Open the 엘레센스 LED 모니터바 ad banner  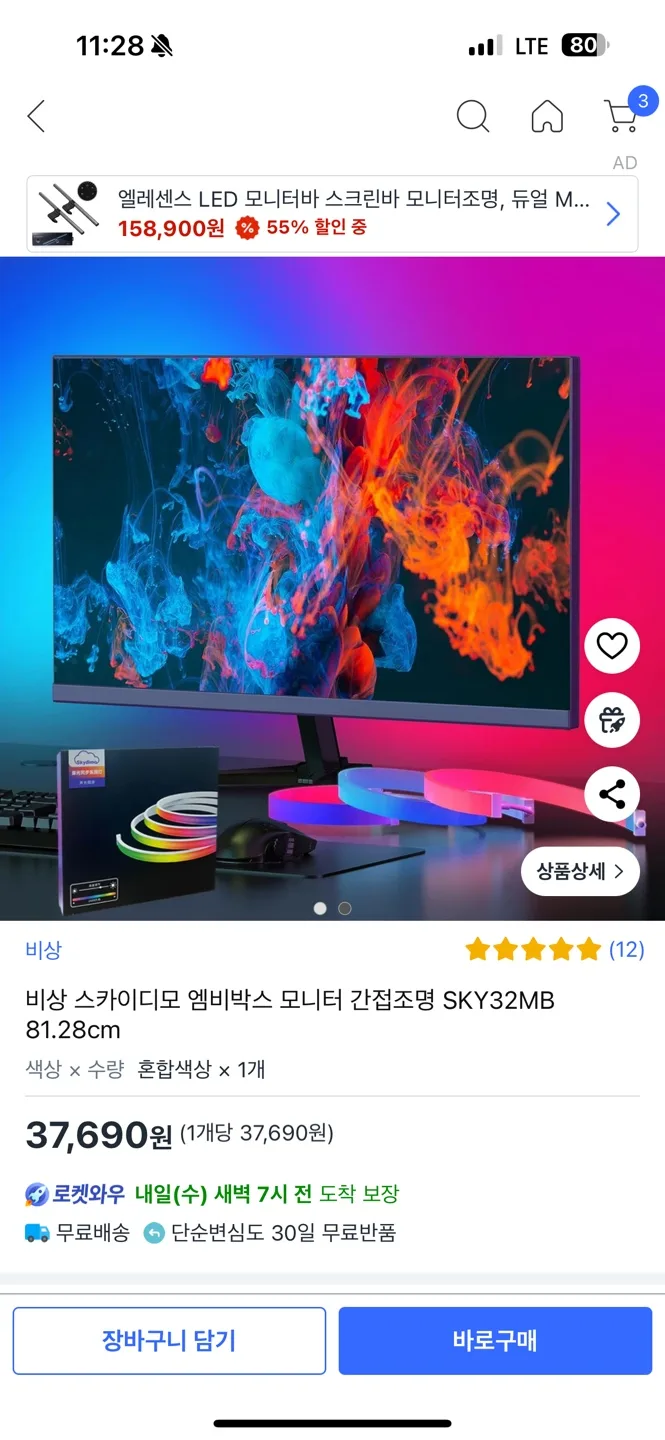click(x=331, y=213)
